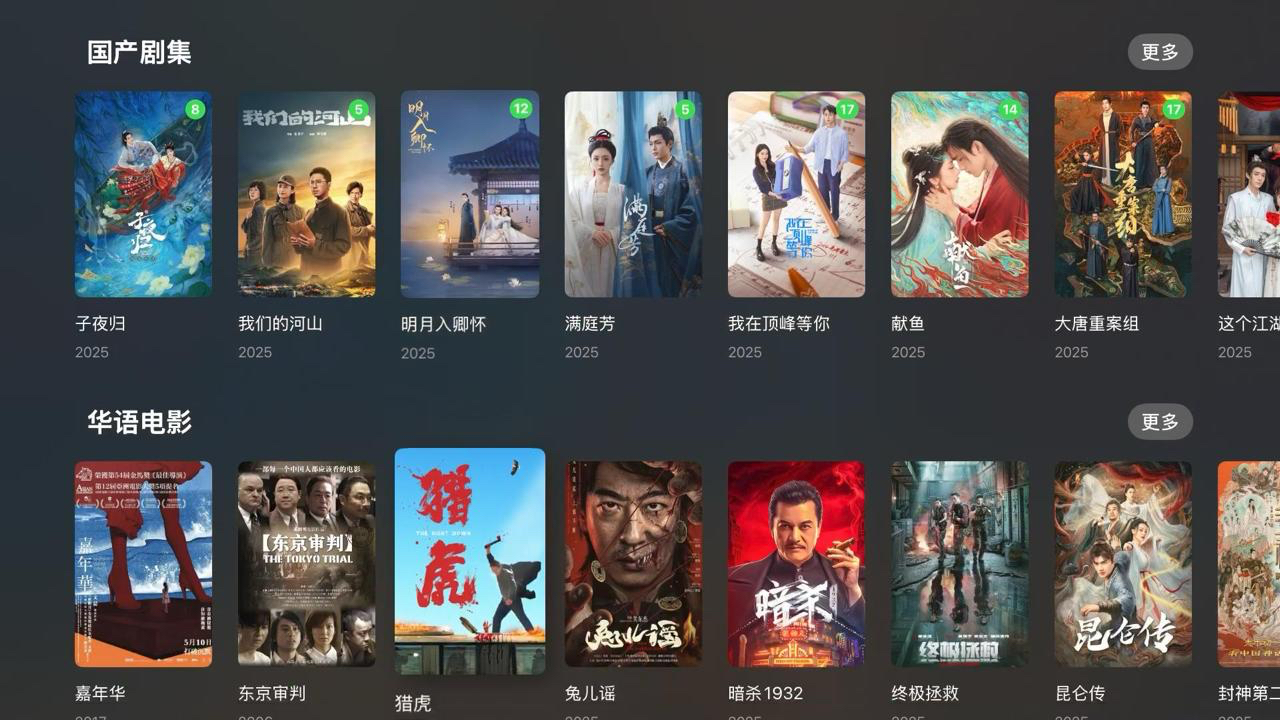View the movie 暗杀1932
Viewport: 1280px width, 720px height.
pos(796,564)
